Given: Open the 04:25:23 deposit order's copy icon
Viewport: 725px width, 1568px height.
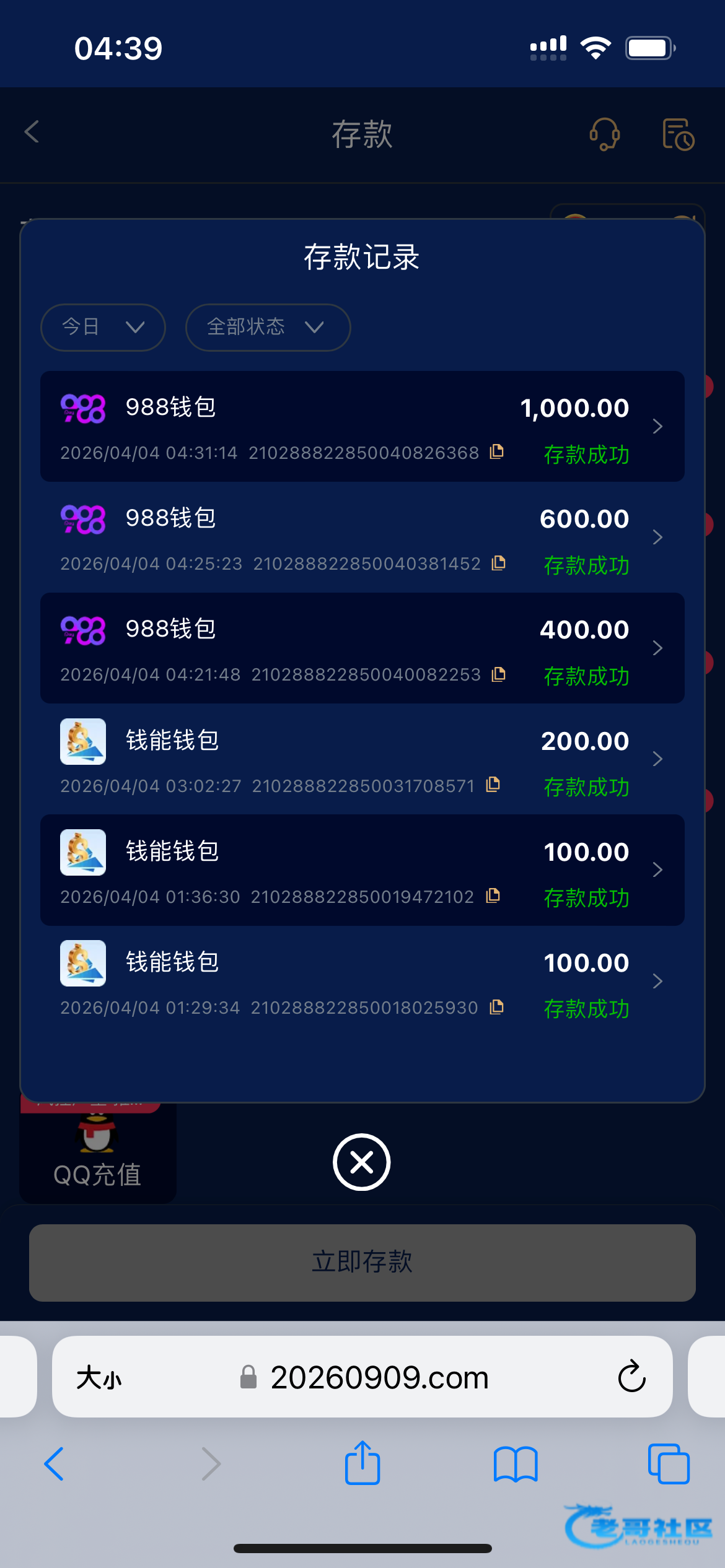Looking at the screenshot, I should pyautogui.click(x=498, y=563).
